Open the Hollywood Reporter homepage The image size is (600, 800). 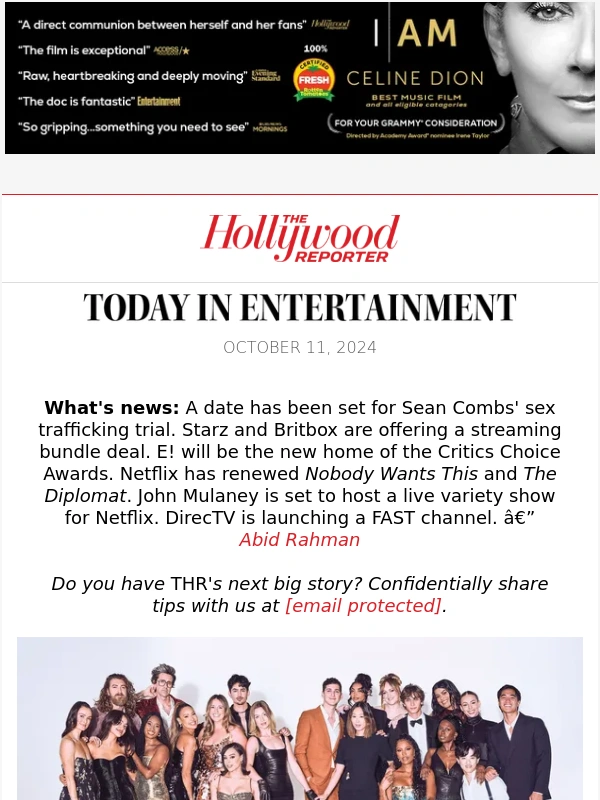[300, 238]
